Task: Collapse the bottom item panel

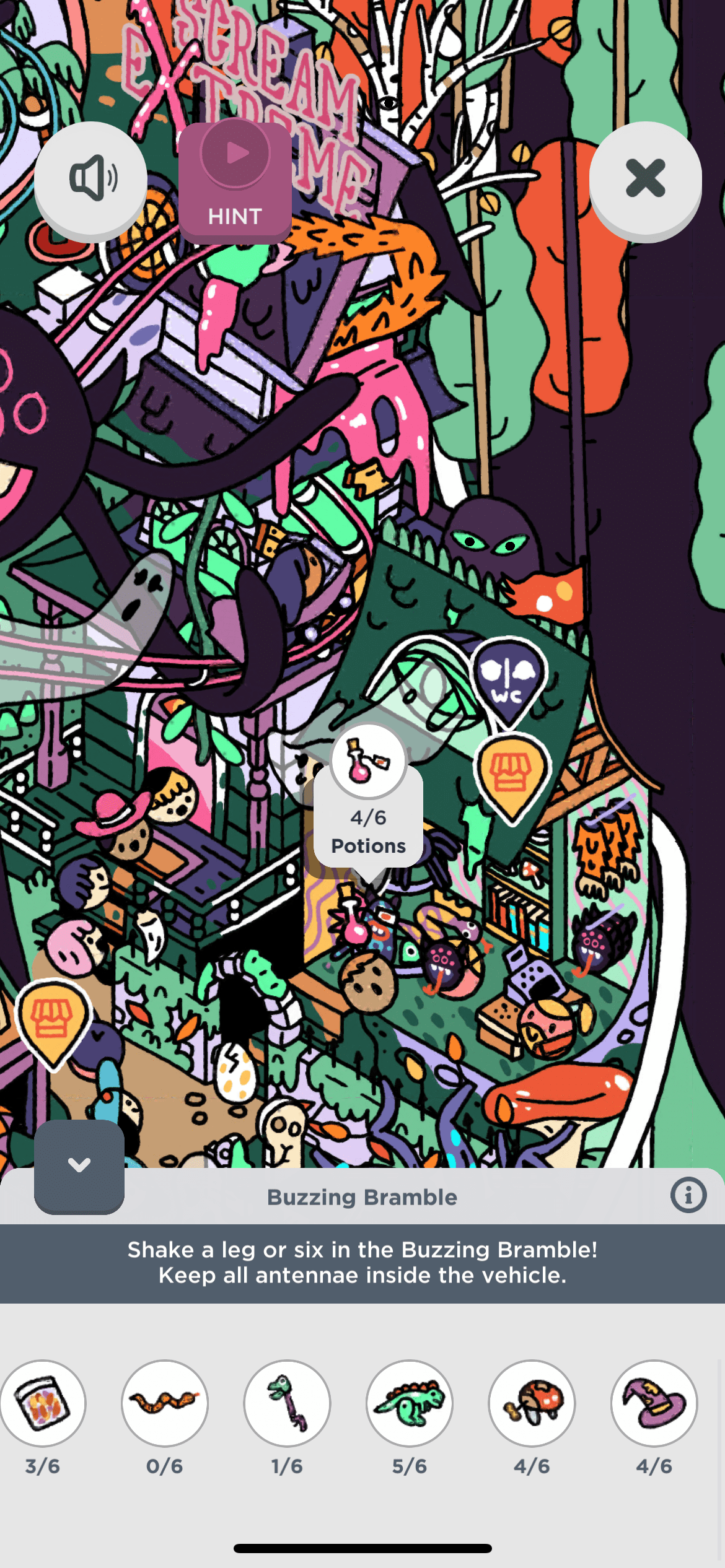Action: pos(79,1165)
